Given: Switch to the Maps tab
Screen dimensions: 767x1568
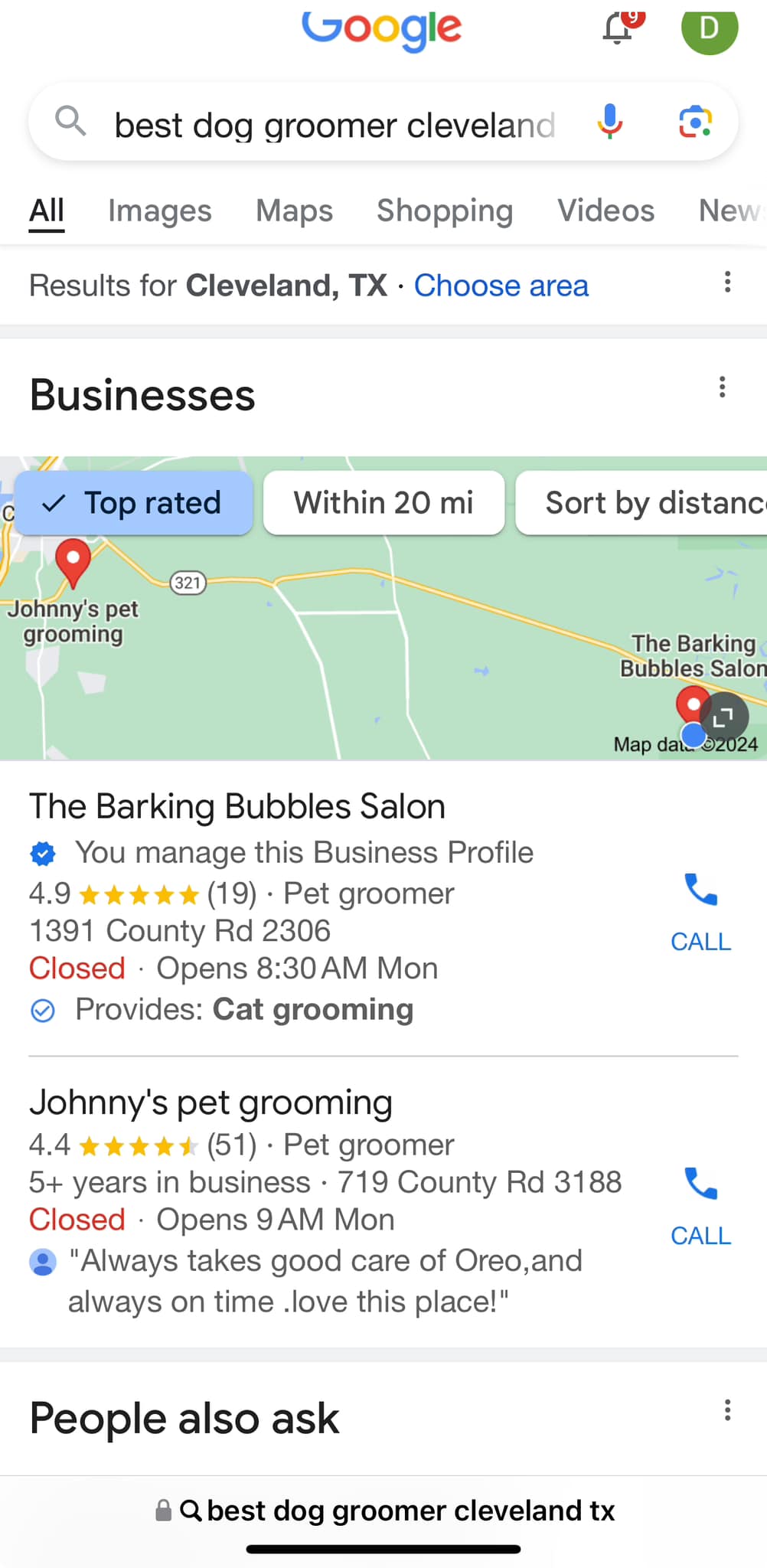Looking at the screenshot, I should coord(294,211).
